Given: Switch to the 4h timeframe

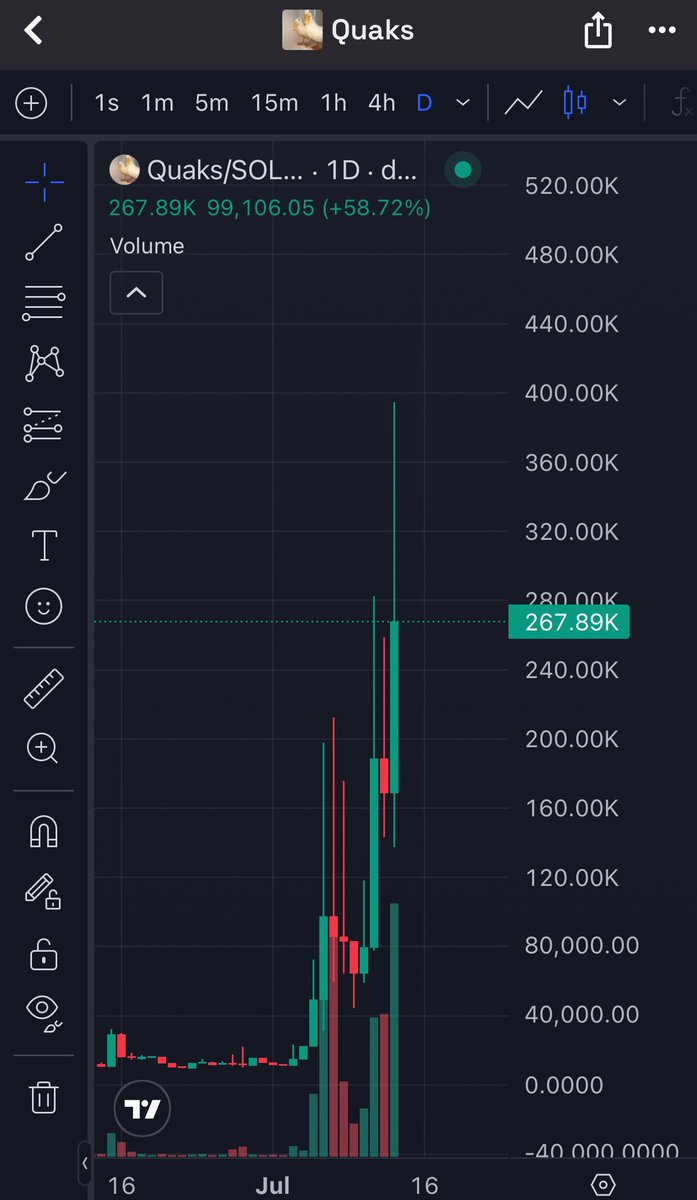Looking at the screenshot, I should (381, 103).
